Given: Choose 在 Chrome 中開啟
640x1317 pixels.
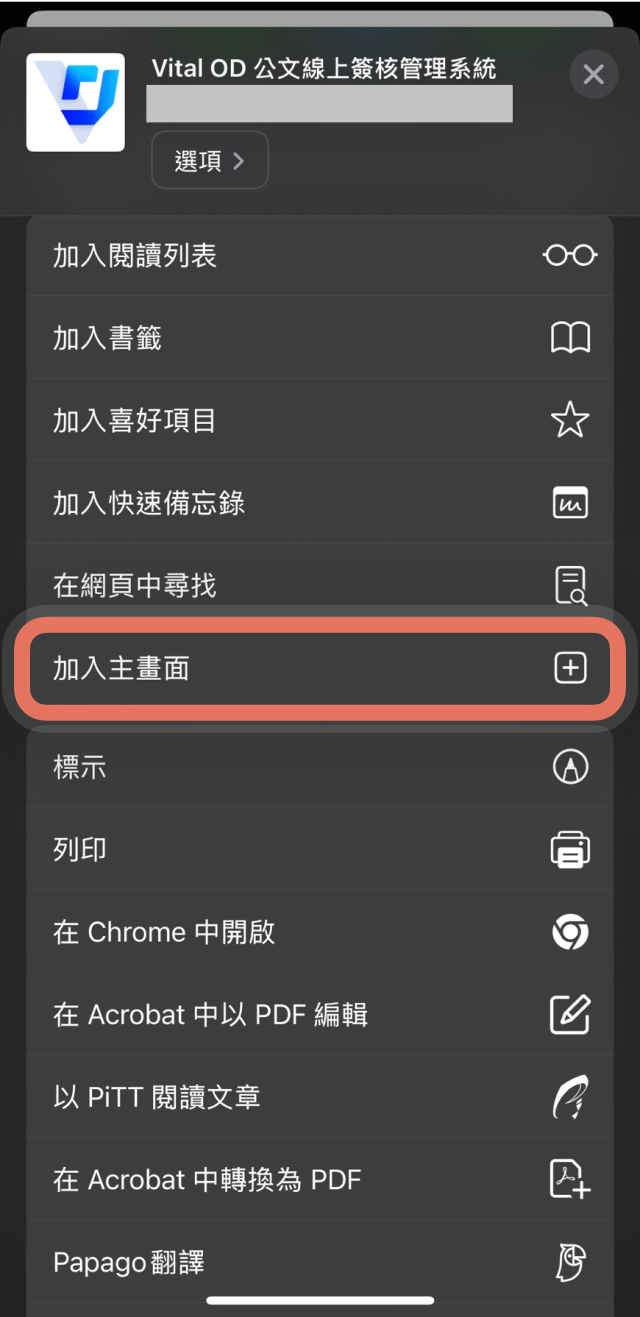Looking at the screenshot, I should 319,932.
